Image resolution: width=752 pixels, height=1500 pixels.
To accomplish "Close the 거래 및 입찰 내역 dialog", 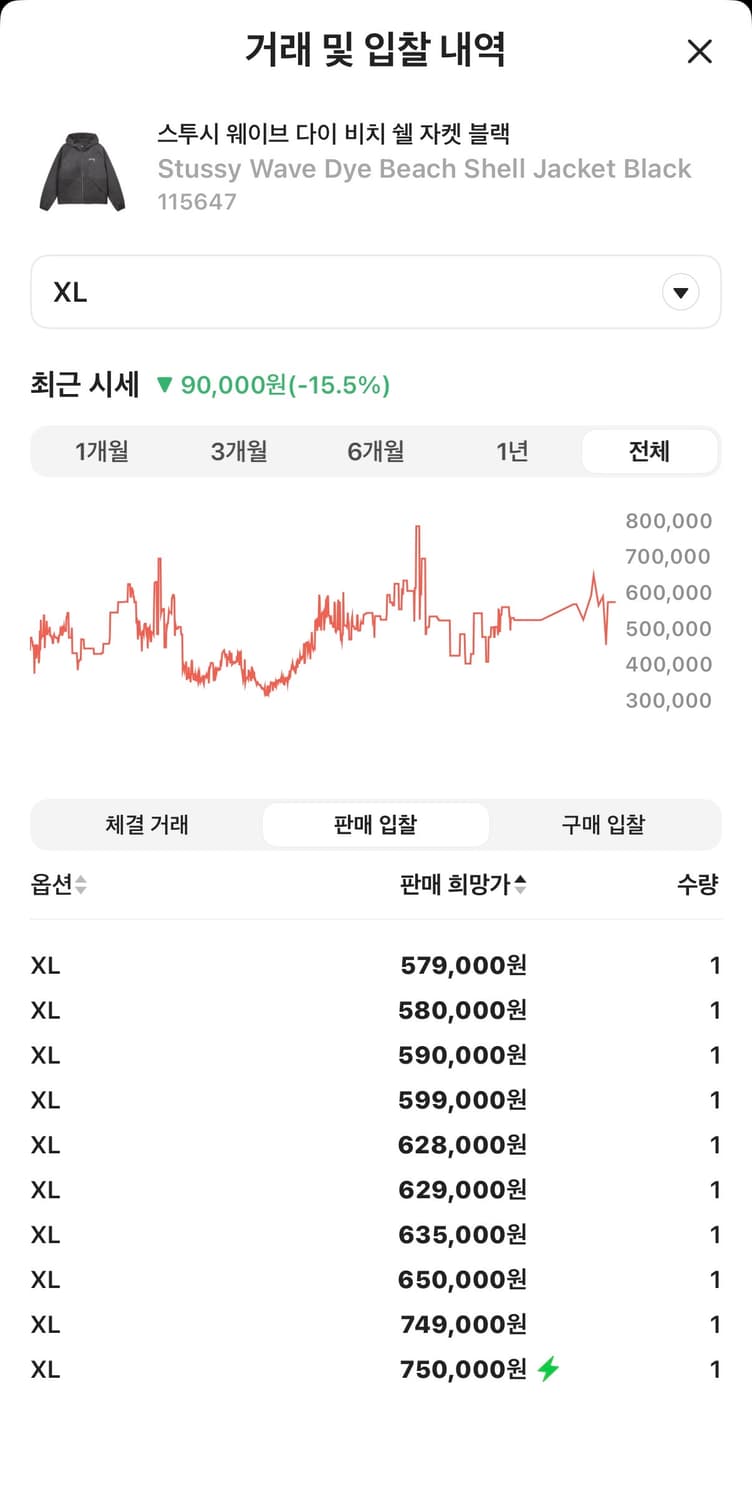I will coord(700,53).
